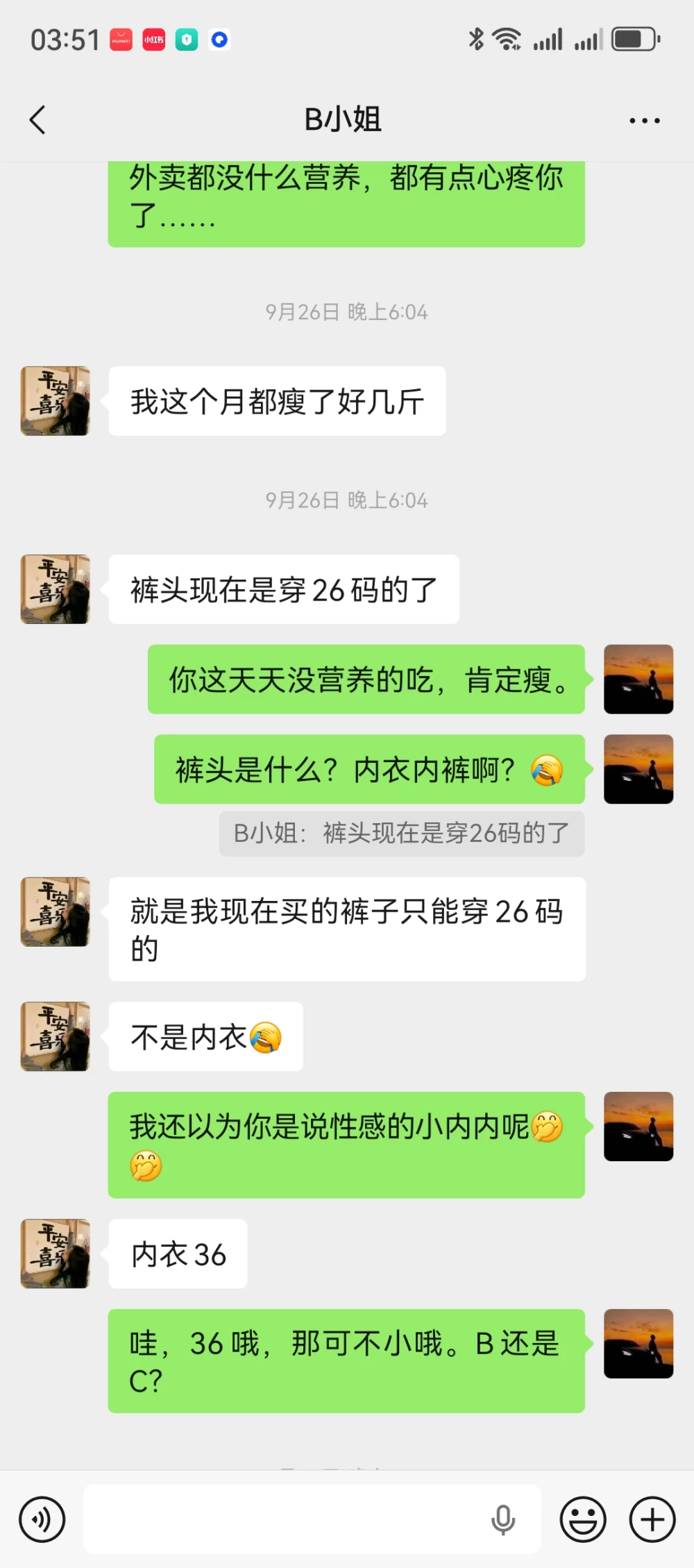694x1568 pixels.
Task: Open the plus attachment menu
Action: pos(652,1519)
